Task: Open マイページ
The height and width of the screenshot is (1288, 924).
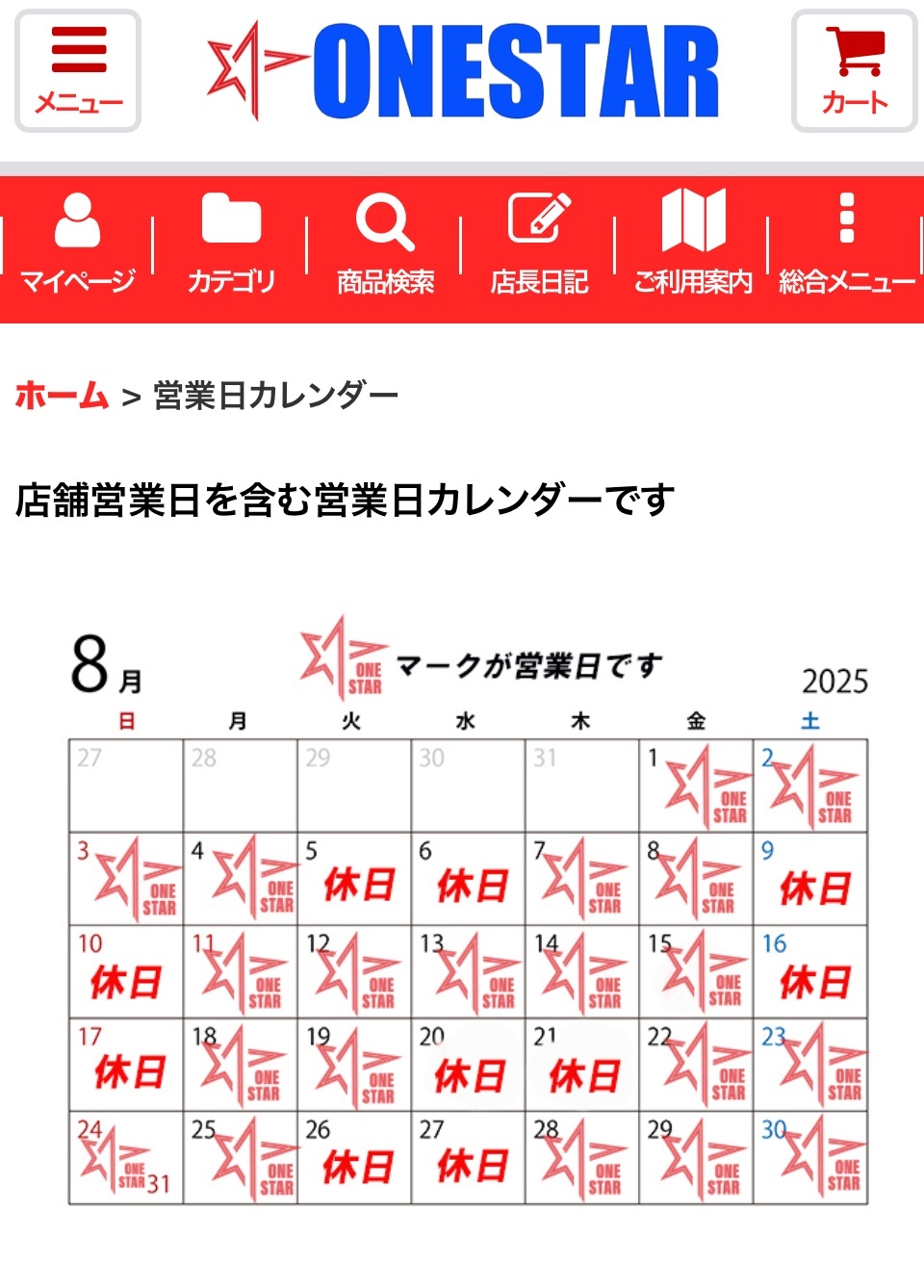Action: 77,245
